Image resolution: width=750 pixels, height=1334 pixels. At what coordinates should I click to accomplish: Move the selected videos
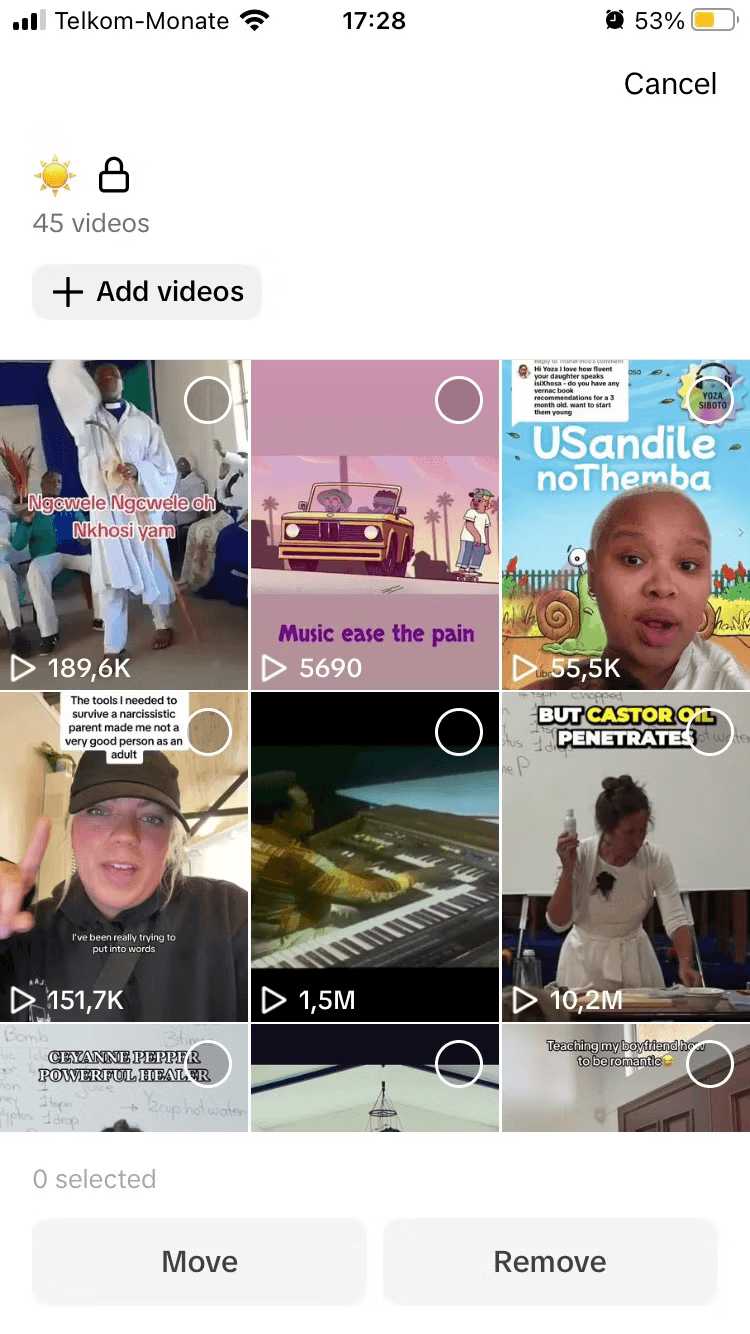click(x=199, y=1262)
